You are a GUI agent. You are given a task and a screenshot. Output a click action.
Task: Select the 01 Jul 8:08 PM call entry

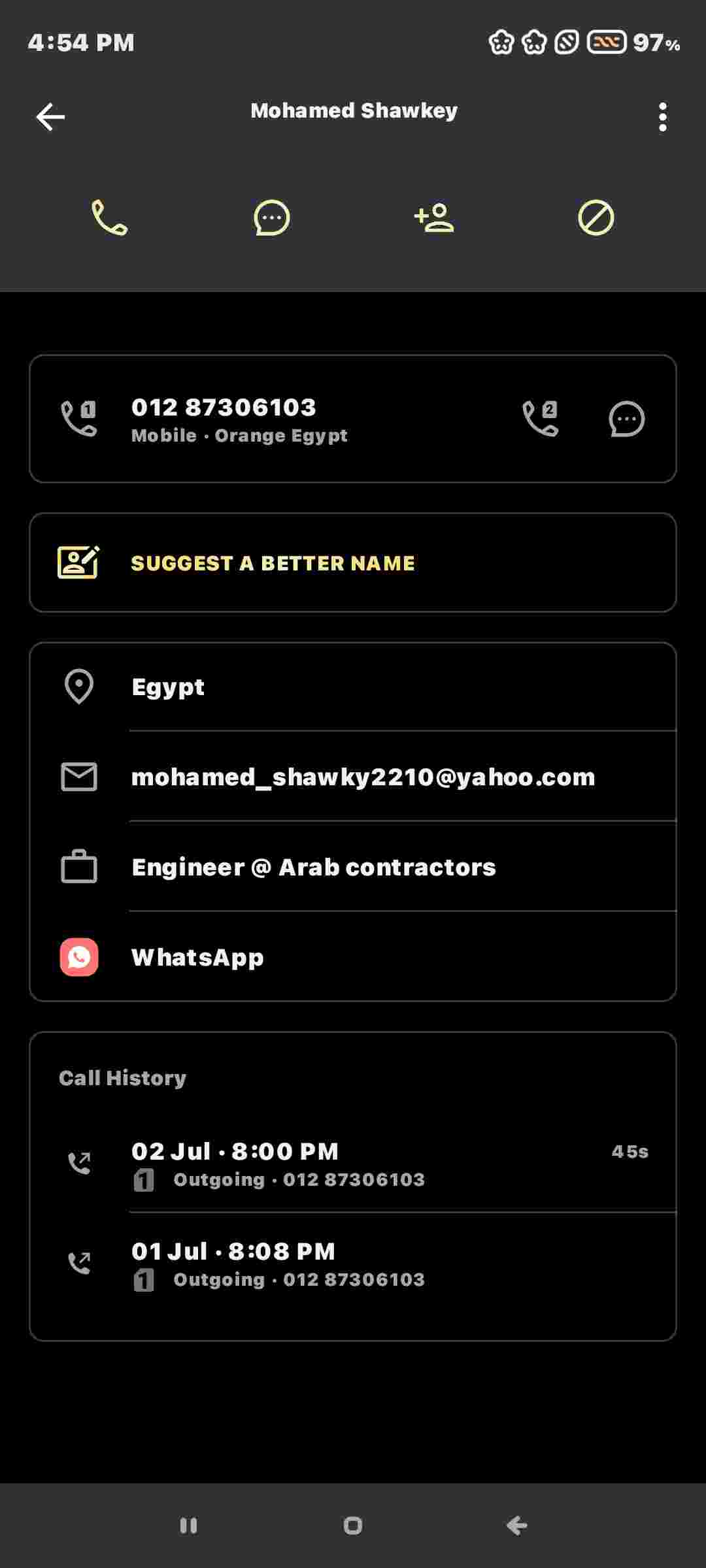[x=353, y=1264]
